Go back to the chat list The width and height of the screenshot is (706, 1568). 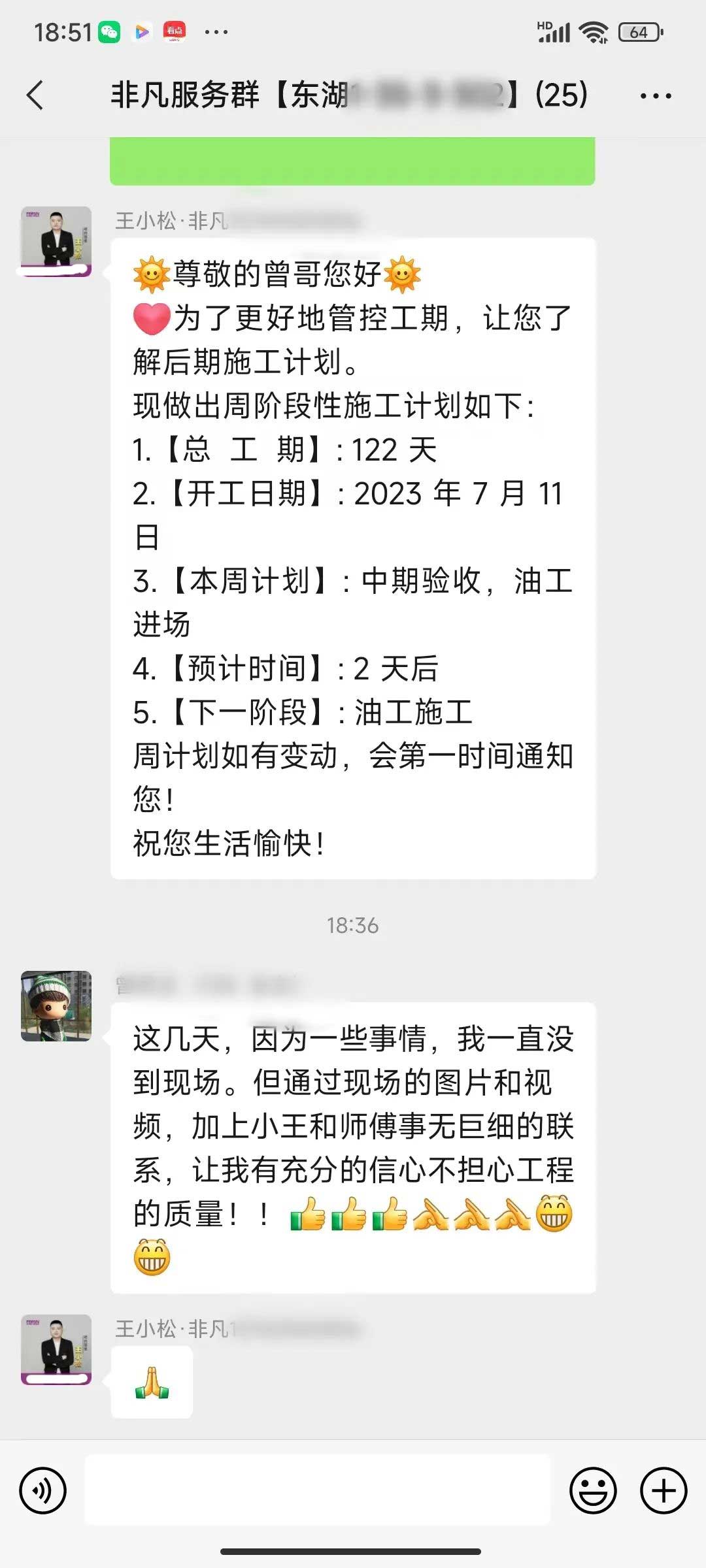click(36, 95)
